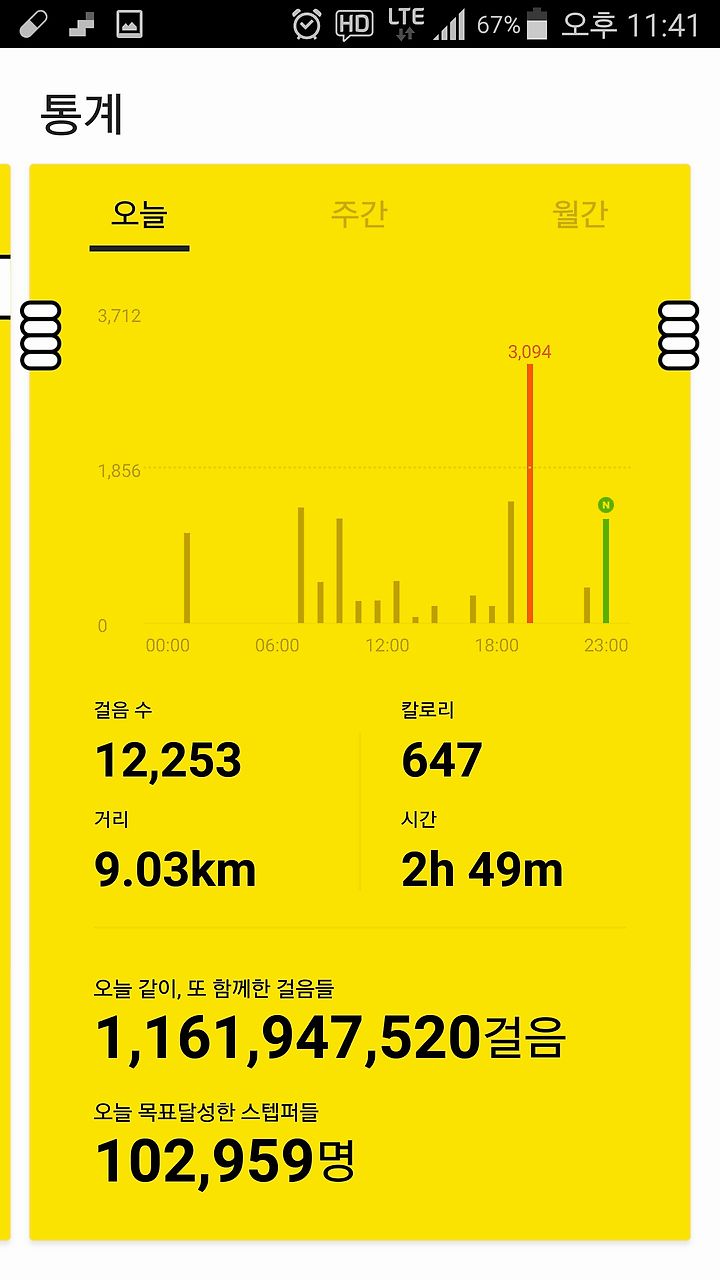
Task: Switch to the 주간 weekly tab
Action: pyautogui.click(x=359, y=214)
